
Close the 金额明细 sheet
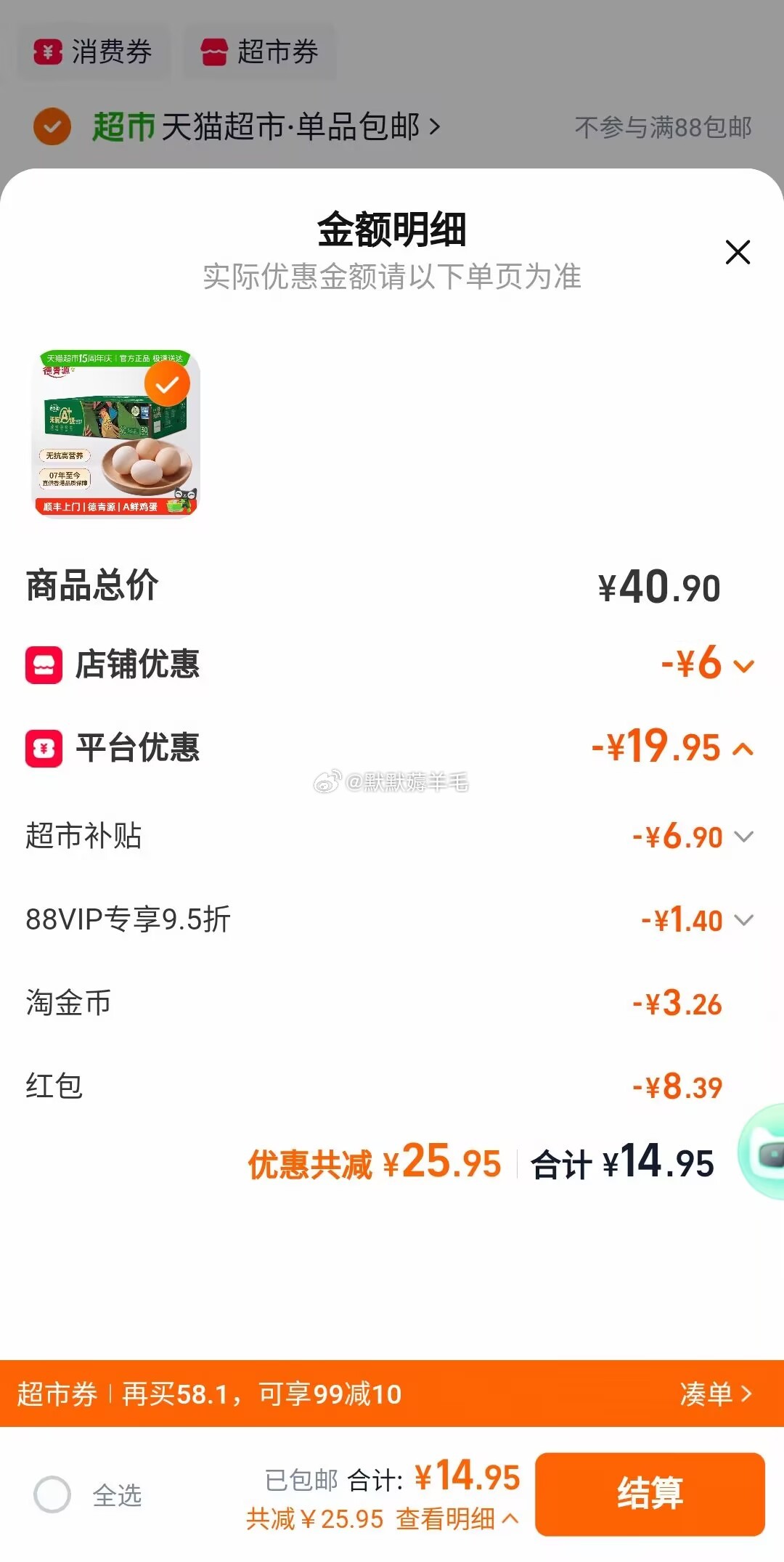(738, 252)
